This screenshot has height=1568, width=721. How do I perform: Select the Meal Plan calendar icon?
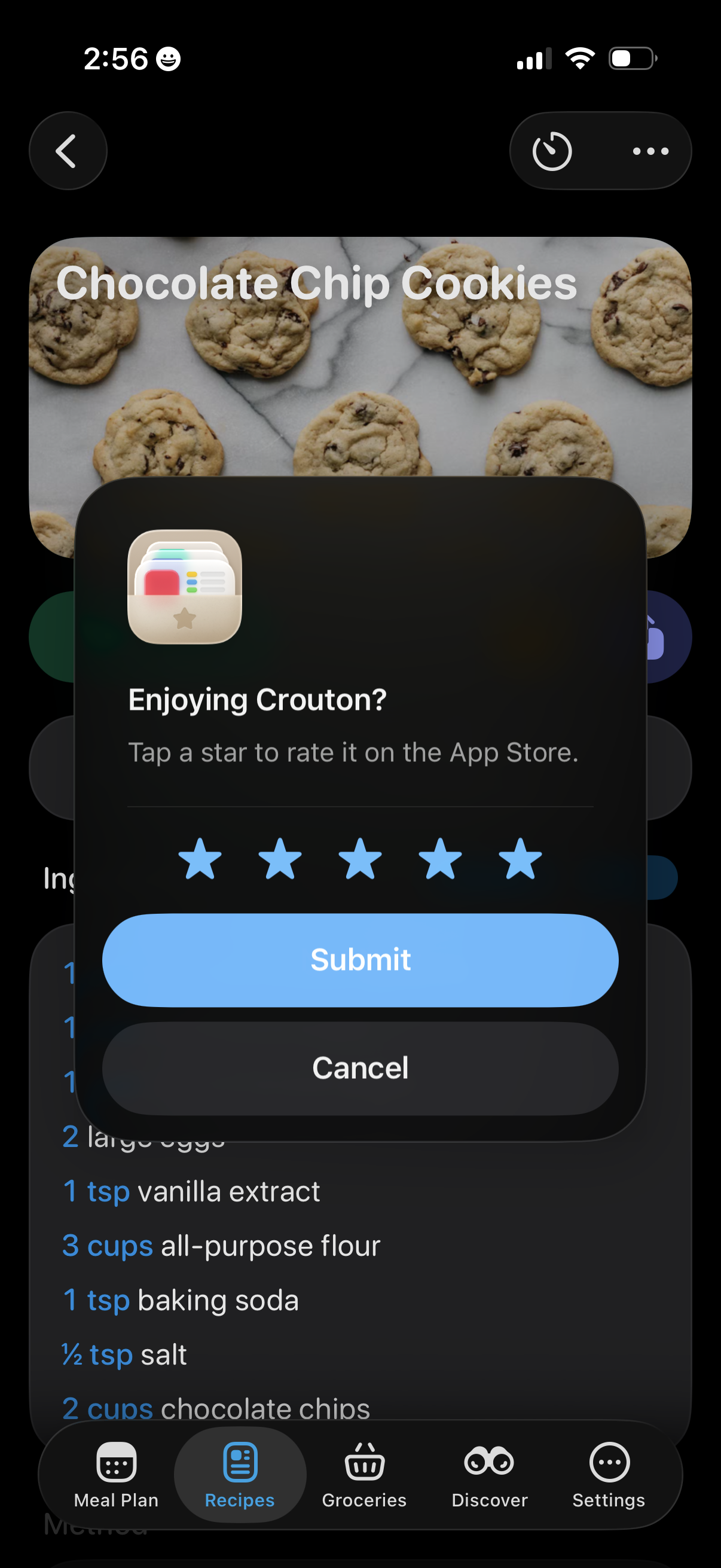115,1461
